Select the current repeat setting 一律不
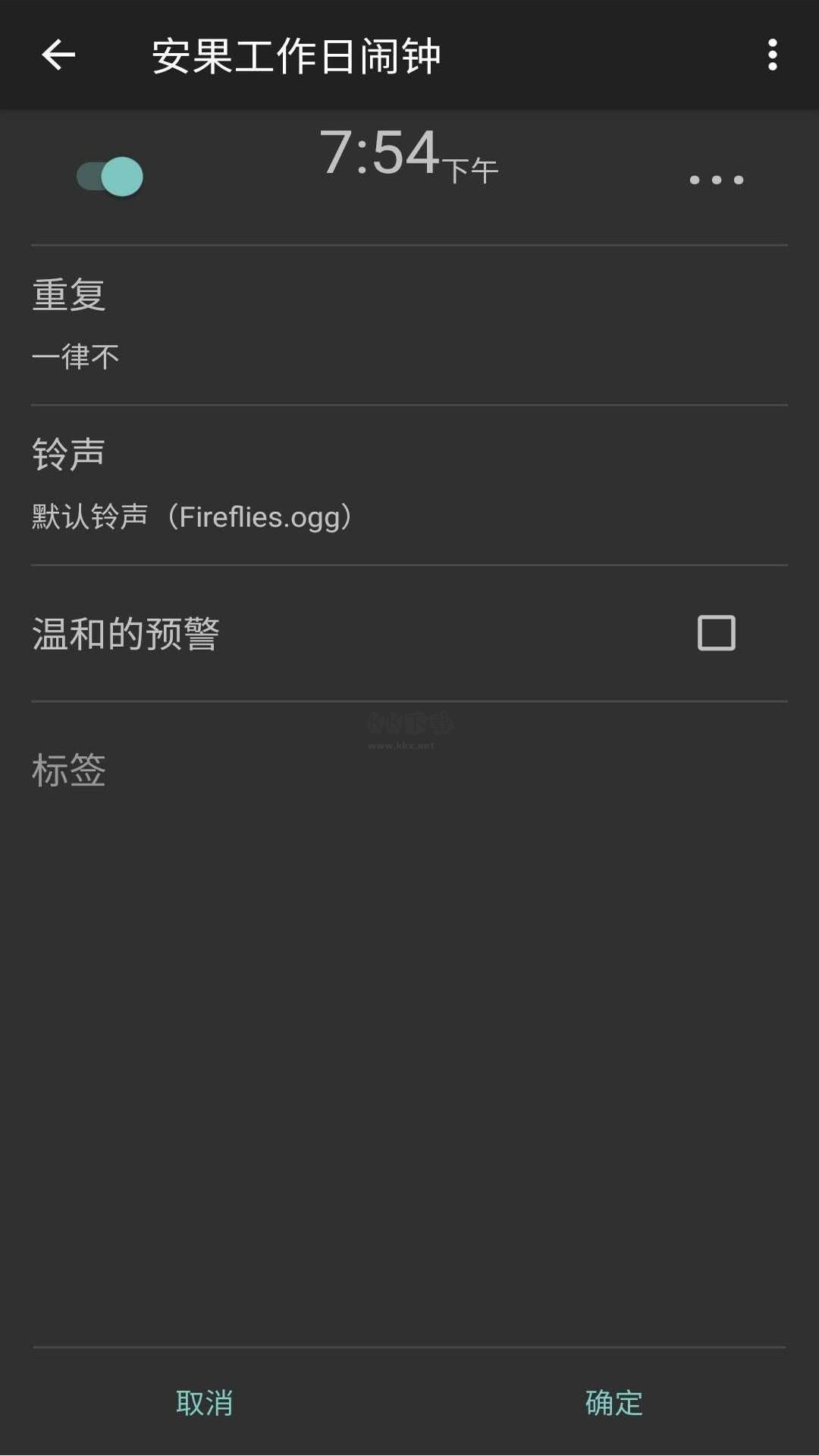The width and height of the screenshot is (819, 1456). (76, 354)
